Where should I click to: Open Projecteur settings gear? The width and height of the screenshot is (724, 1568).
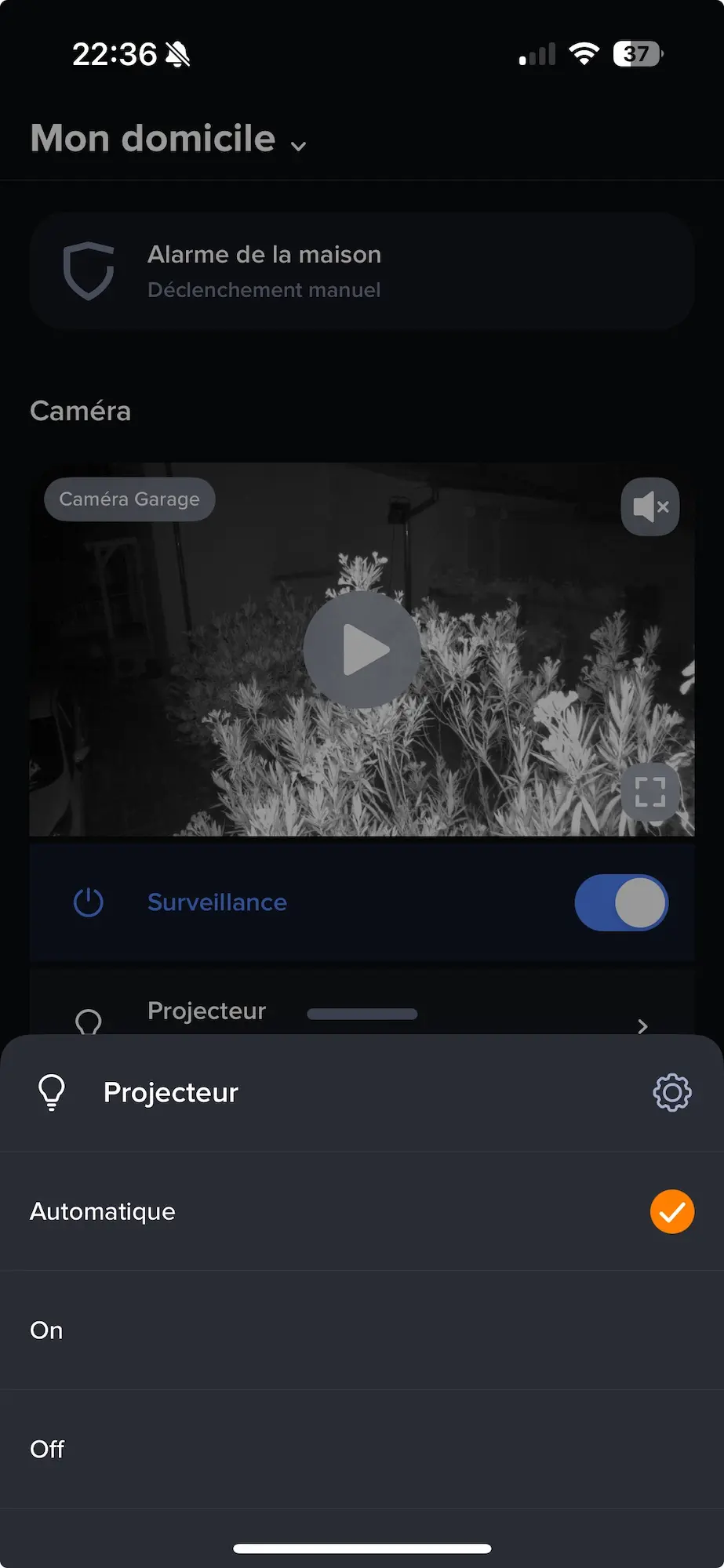click(672, 1092)
